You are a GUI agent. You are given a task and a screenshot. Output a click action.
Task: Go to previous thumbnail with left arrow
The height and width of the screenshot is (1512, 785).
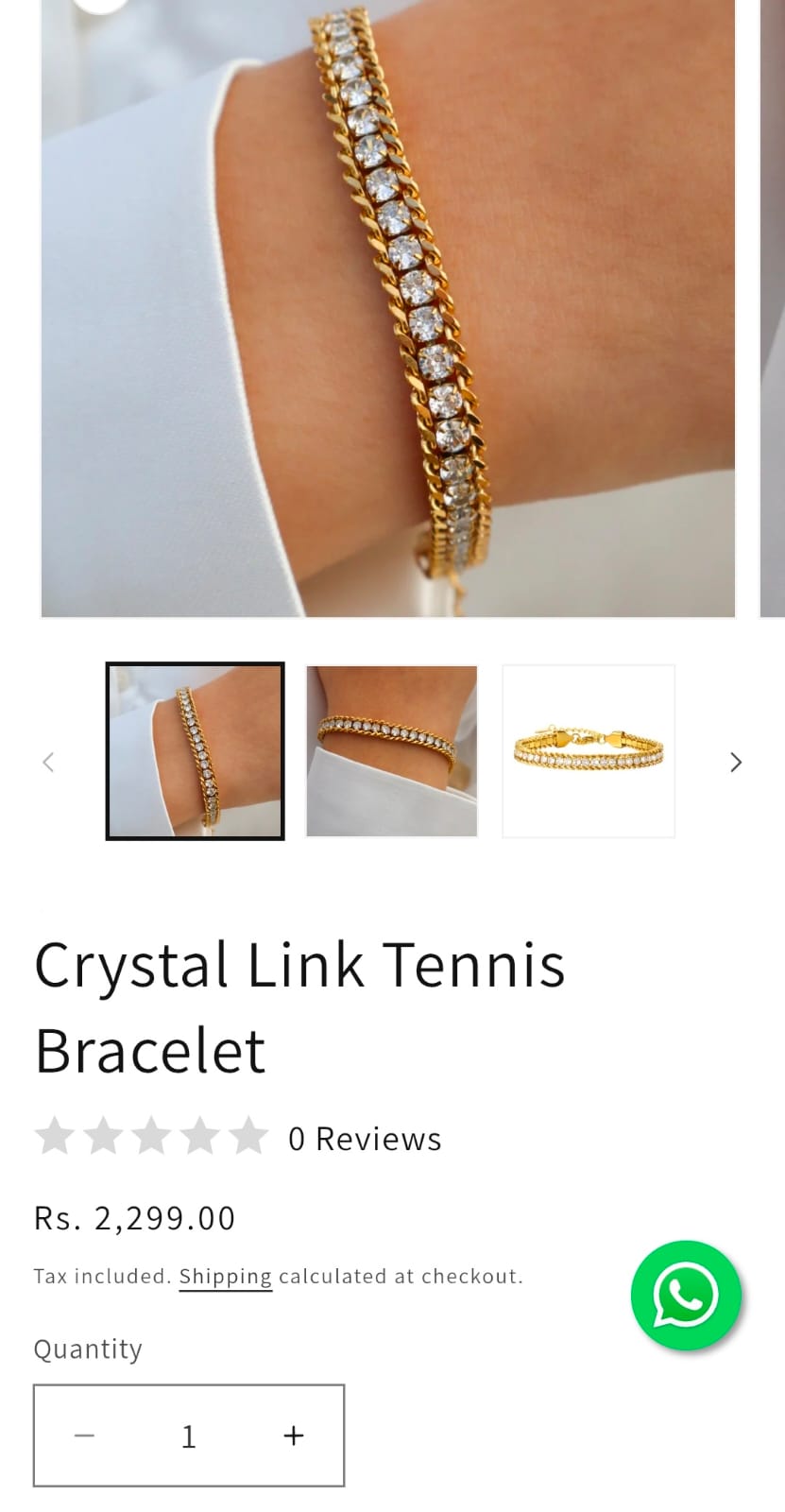[x=49, y=762]
